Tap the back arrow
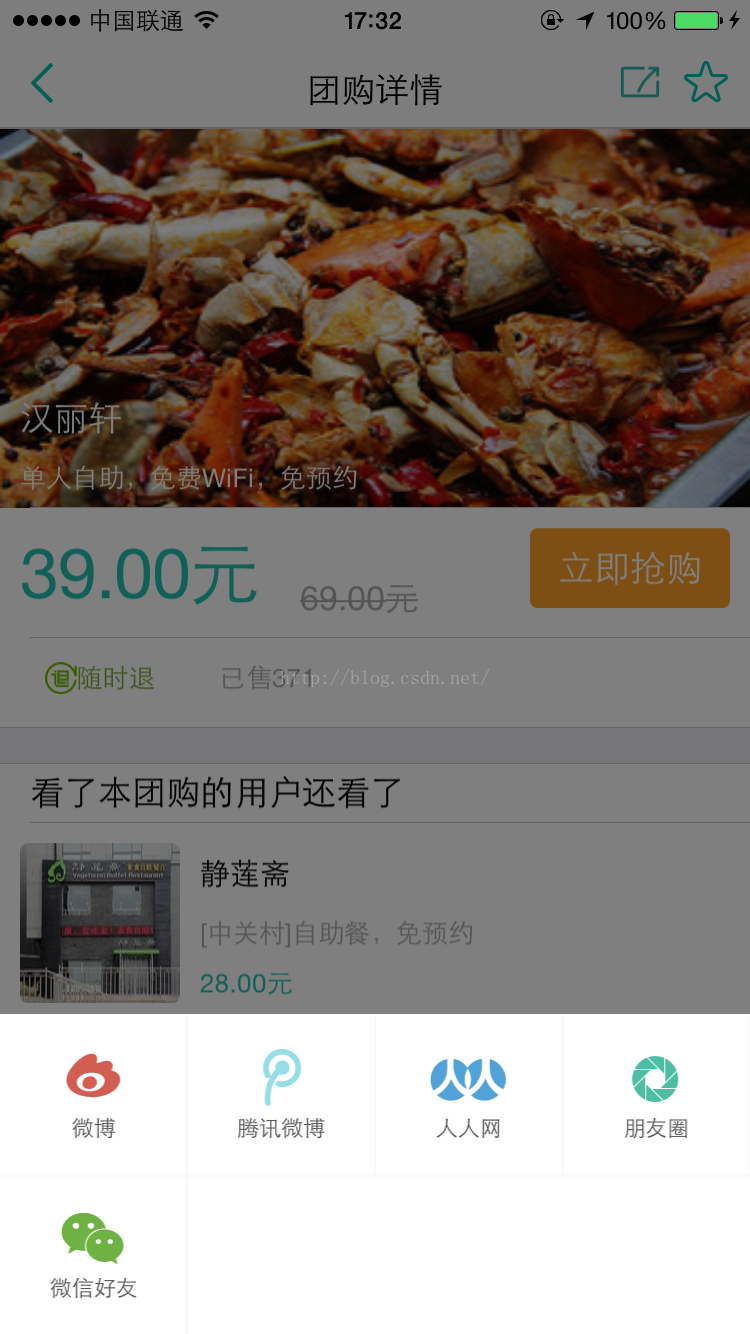750x1334 pixels. 42,84
